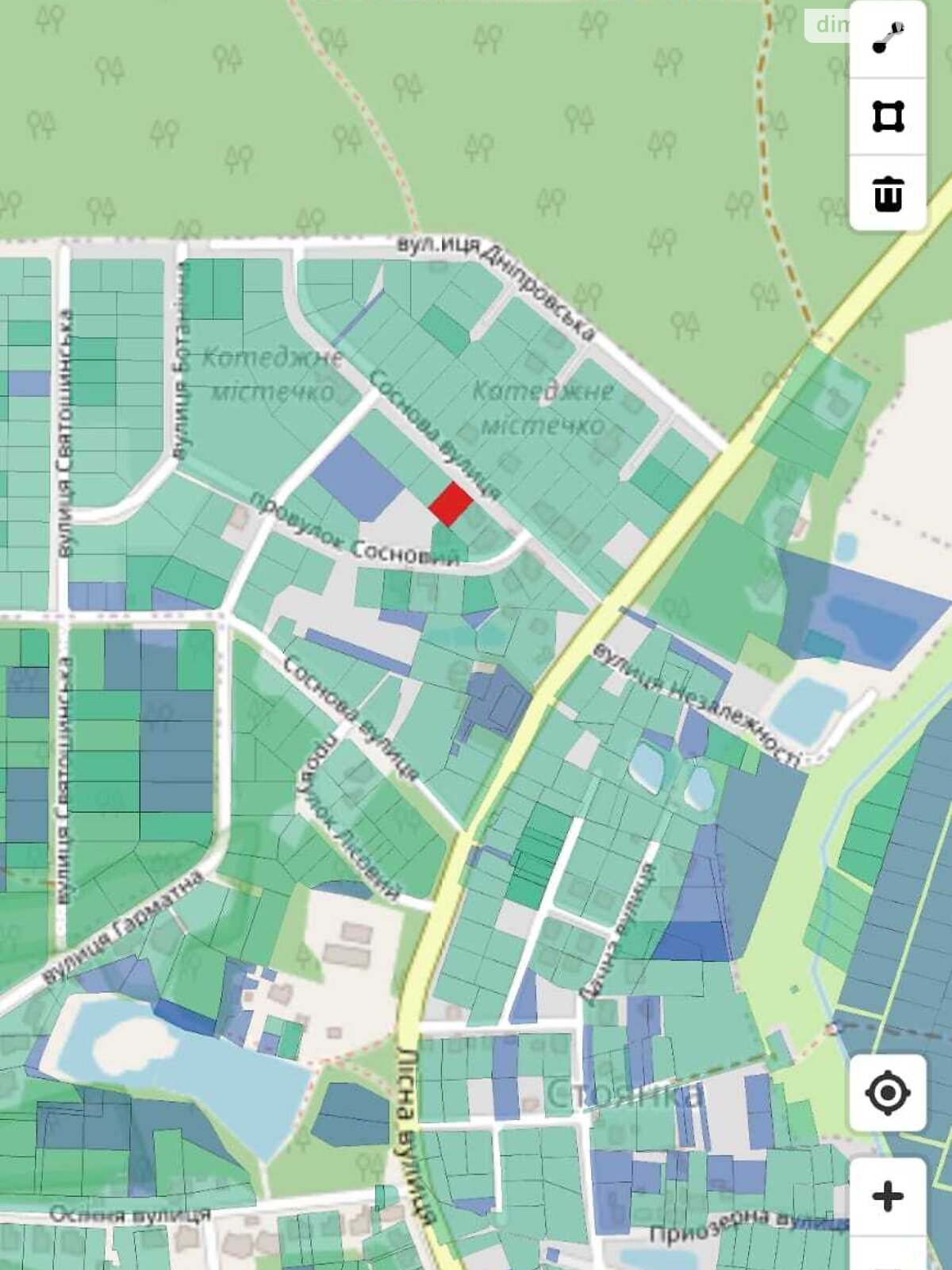Select the line measurement tool
Viewport: 952px width, 1270px height.
pos(888,39)
